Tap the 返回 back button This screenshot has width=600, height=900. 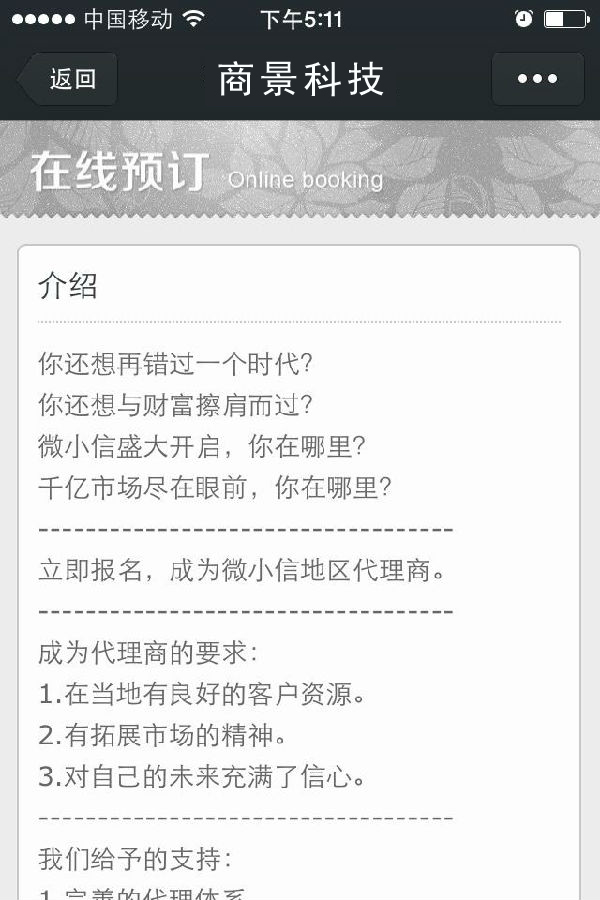click(x=69, y=79)
